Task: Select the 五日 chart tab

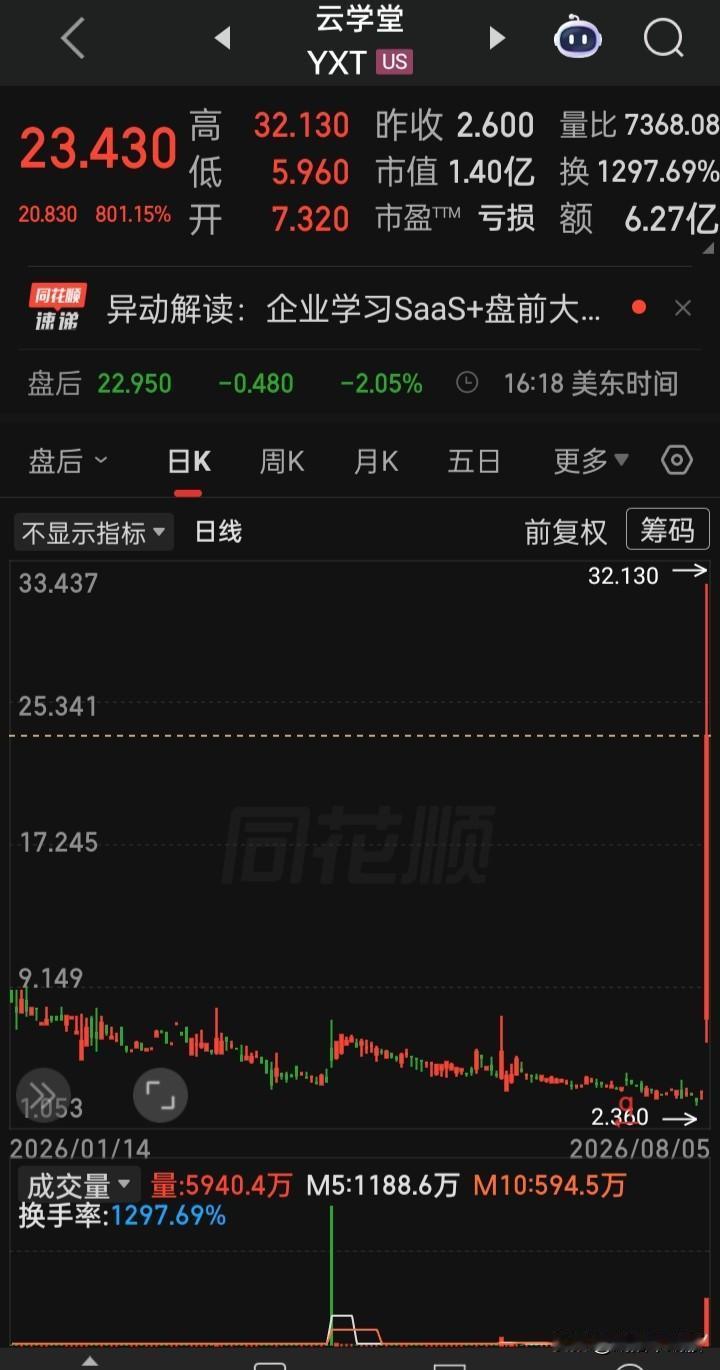Action: [x=474, y=462]
